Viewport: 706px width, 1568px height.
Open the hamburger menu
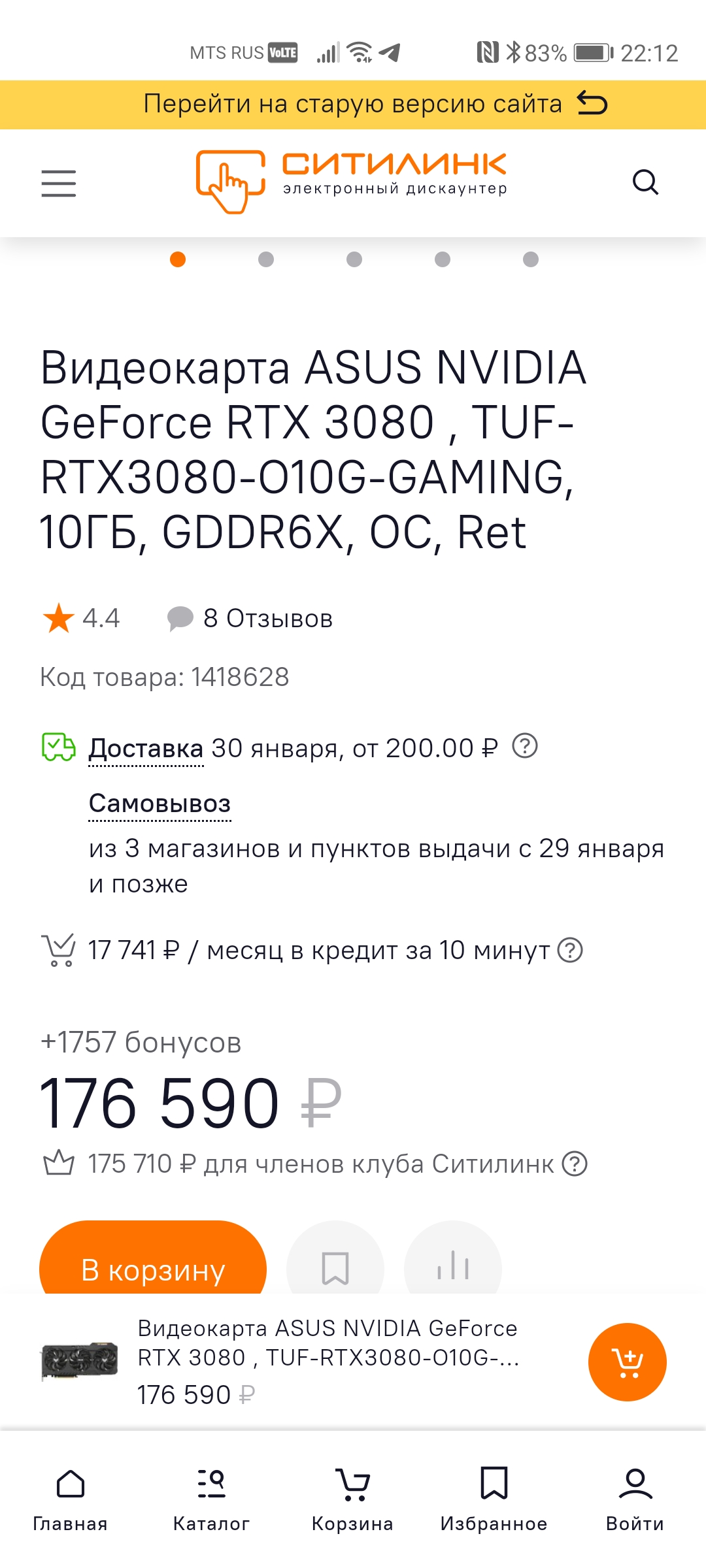point(59,183)
